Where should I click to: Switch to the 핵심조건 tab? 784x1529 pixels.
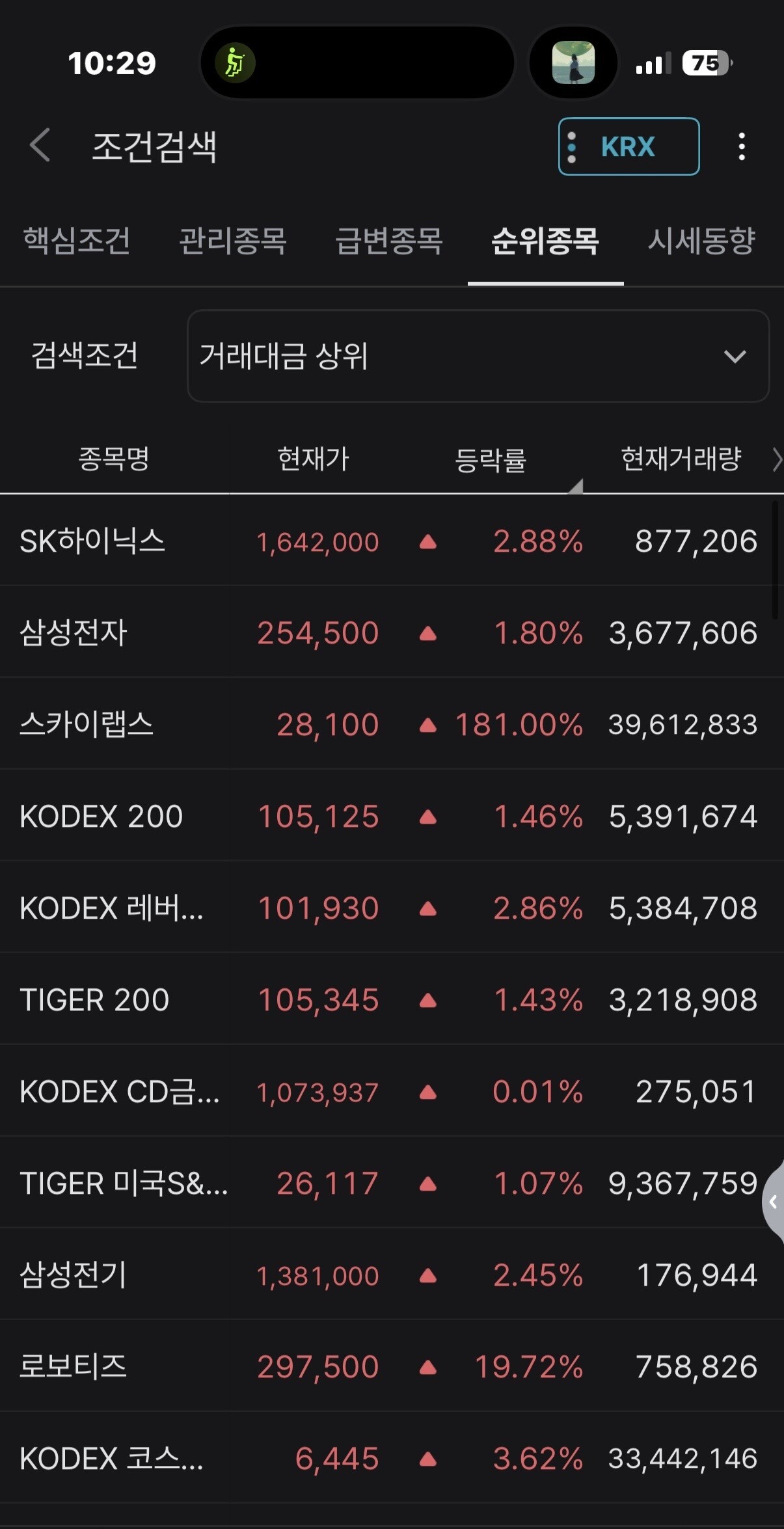(77, 241)
